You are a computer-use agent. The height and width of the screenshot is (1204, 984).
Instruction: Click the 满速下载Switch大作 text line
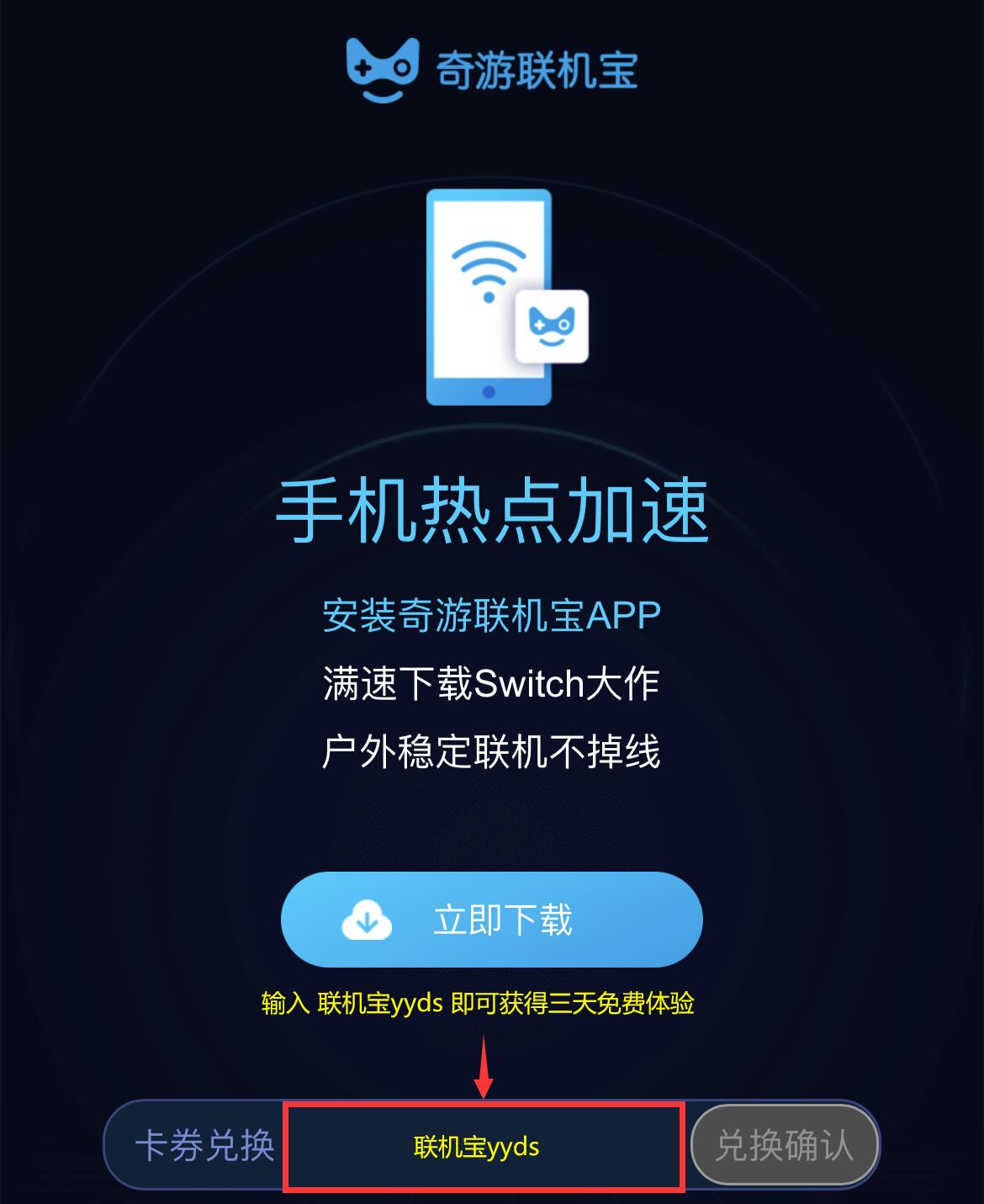(x=492, y=683)
